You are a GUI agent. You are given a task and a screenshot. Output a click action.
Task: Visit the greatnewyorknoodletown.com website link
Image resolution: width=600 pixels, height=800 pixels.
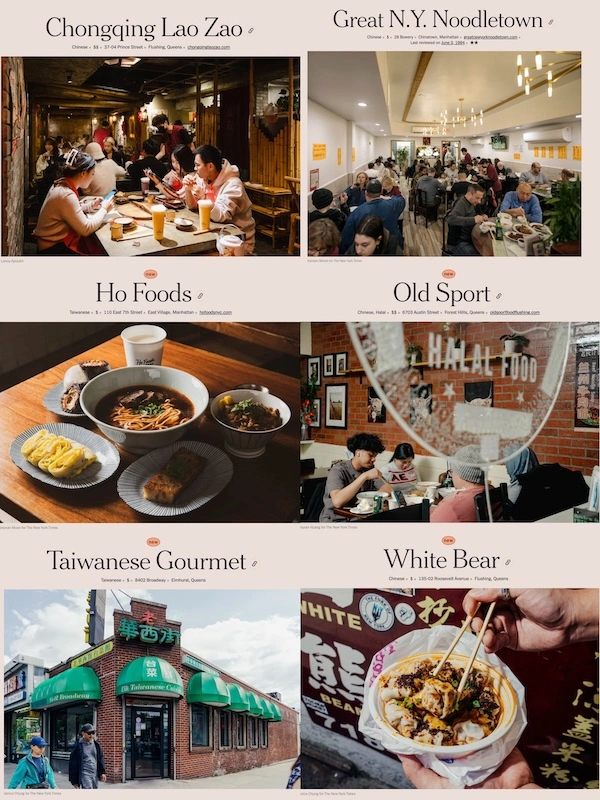490,37
